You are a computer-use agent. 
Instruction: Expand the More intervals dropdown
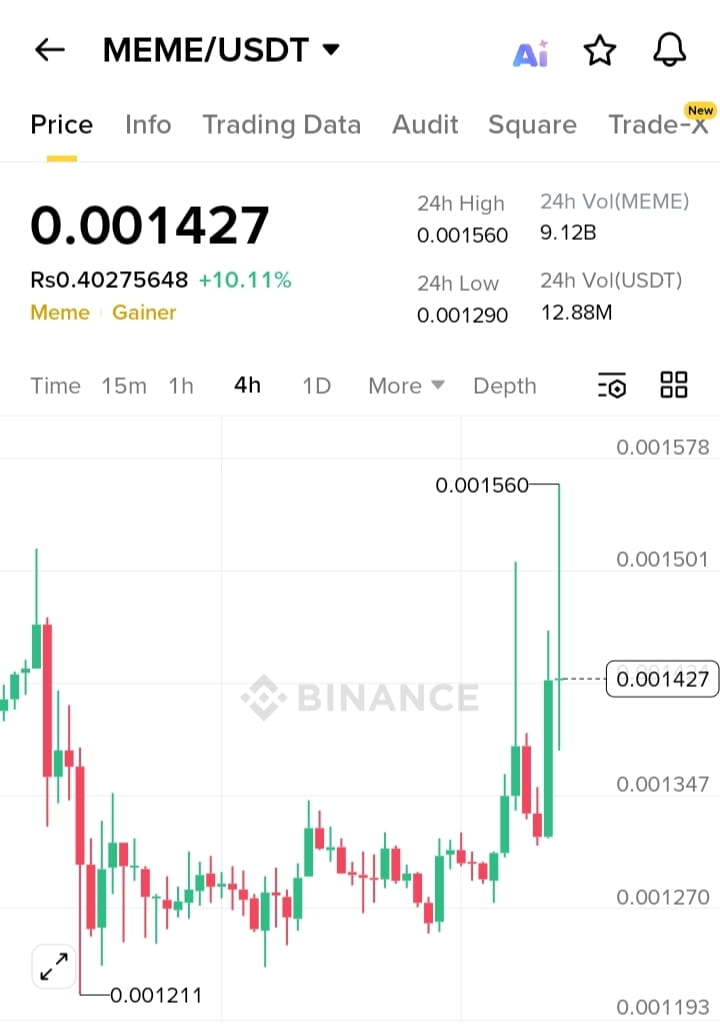pos(406,386)
